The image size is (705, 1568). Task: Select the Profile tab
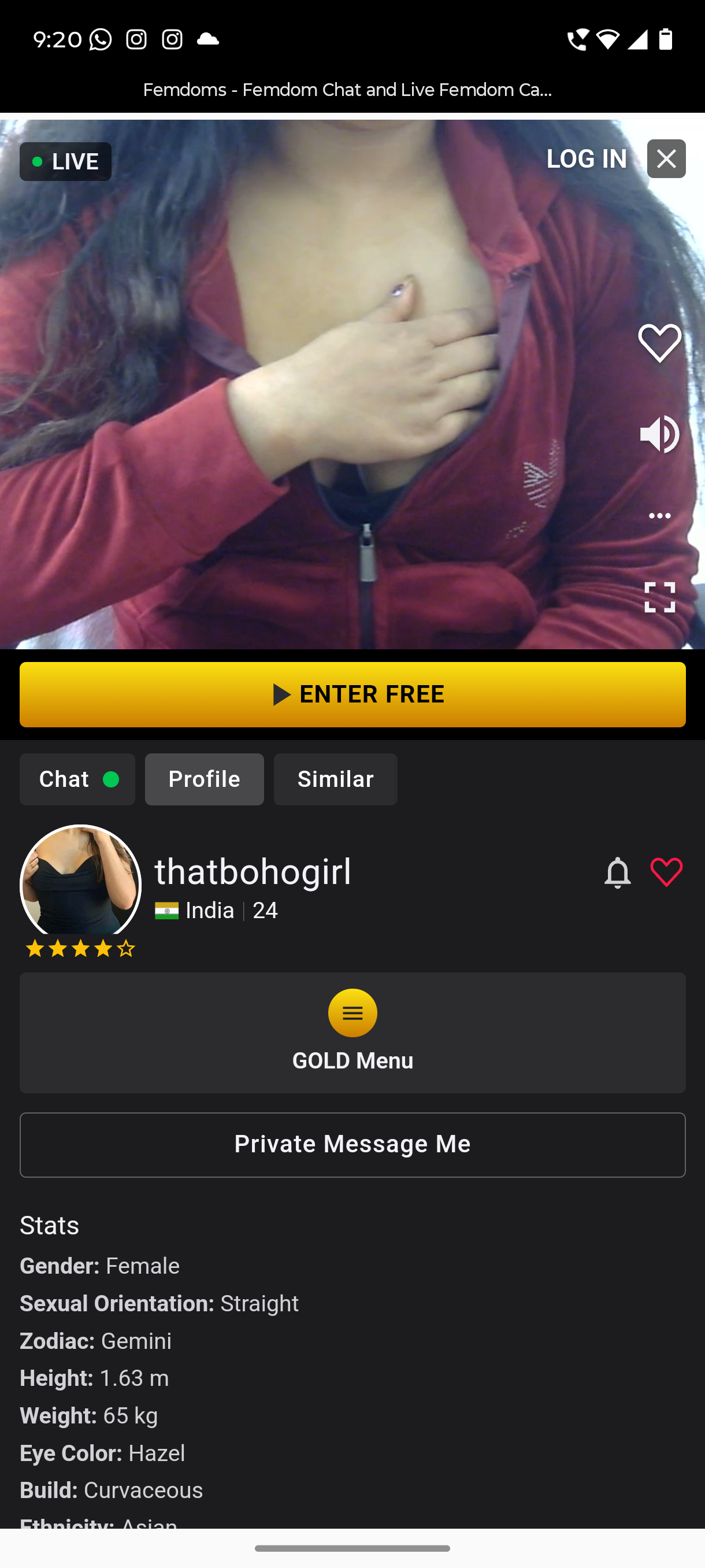coord(205,779)
